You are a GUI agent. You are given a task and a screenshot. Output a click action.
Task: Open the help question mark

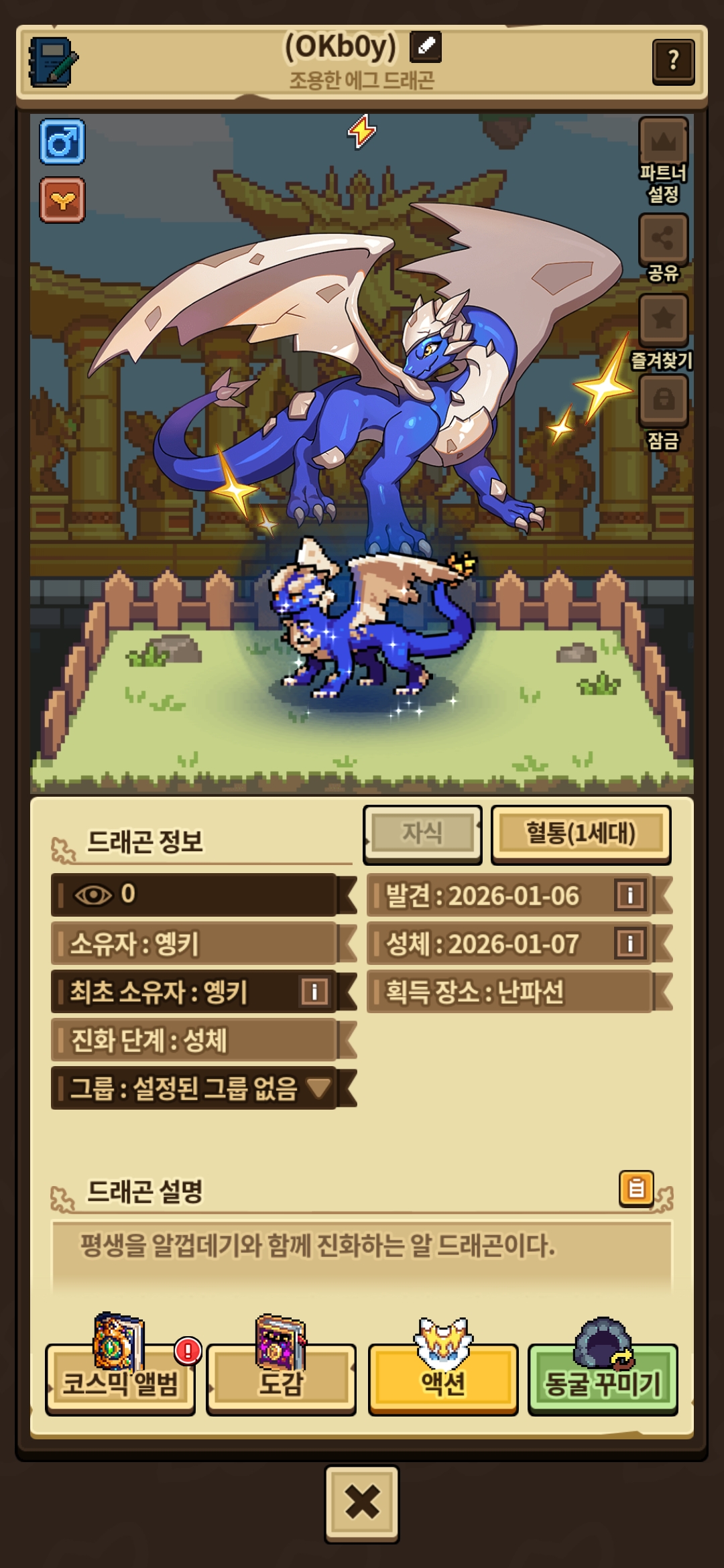673,61
